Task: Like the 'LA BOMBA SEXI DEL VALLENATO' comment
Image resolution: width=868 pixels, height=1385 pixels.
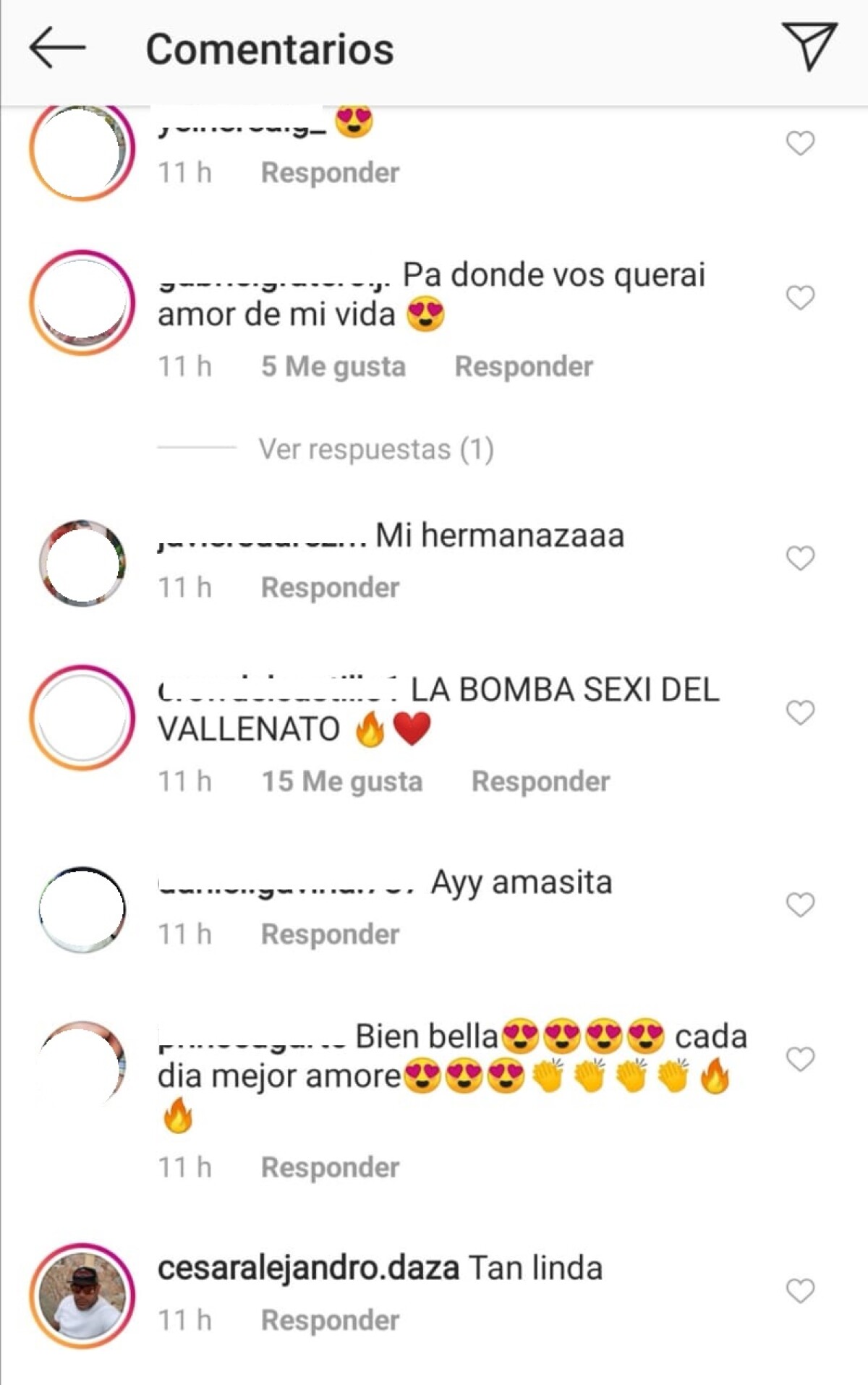Action: pyautogui.click(x=800, y=712)
